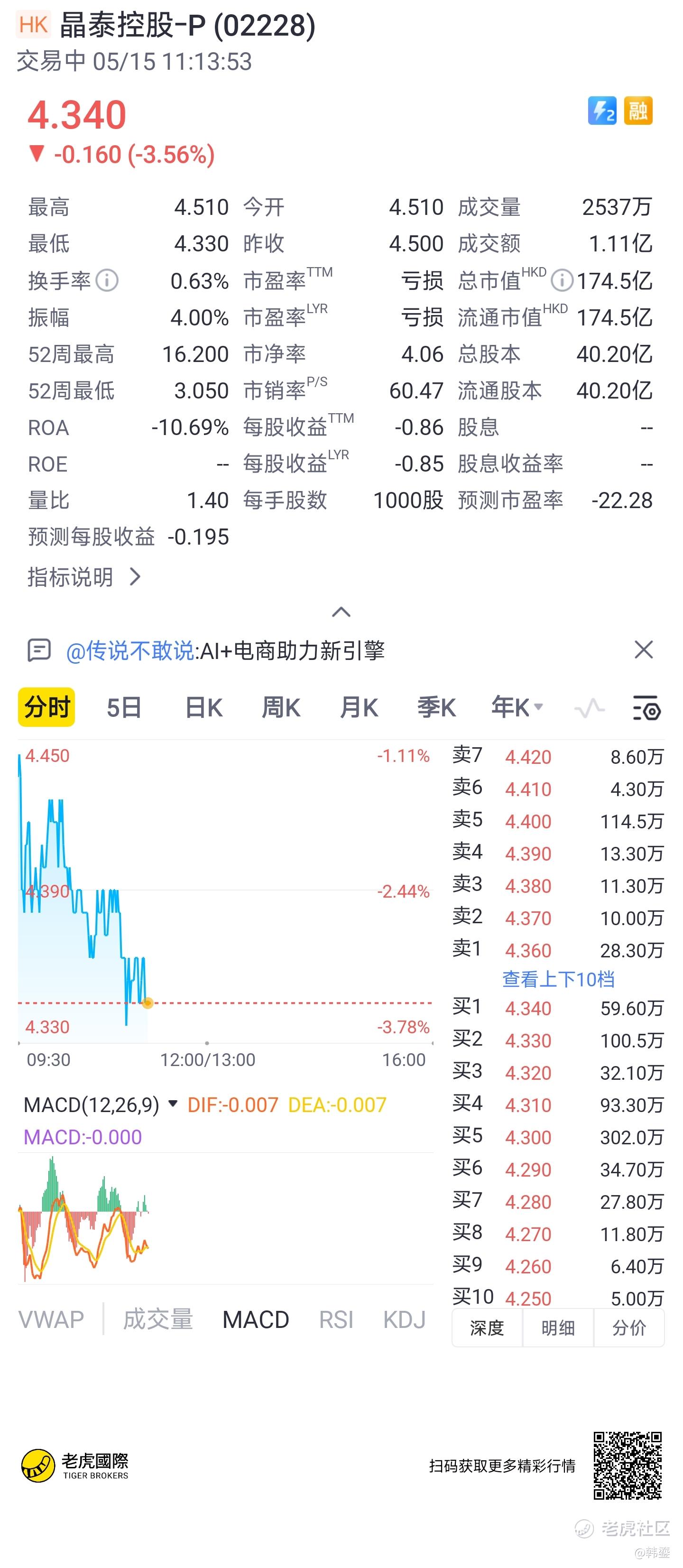This screenshot has width=683, height=1568.
Task: Tap 查看上下10档 link
Action: [558, 979]
